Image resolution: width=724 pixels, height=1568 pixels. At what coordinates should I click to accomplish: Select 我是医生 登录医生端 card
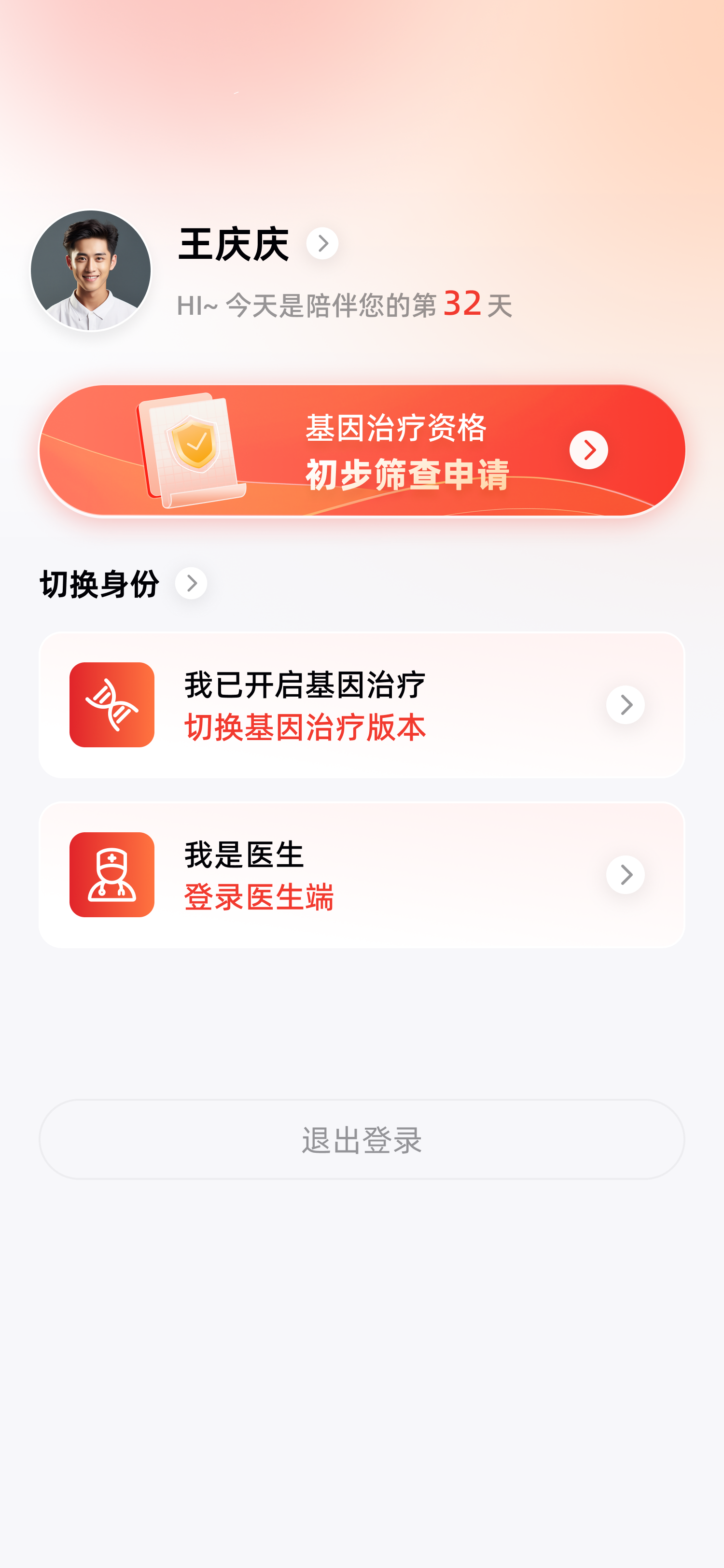point(362,875)
